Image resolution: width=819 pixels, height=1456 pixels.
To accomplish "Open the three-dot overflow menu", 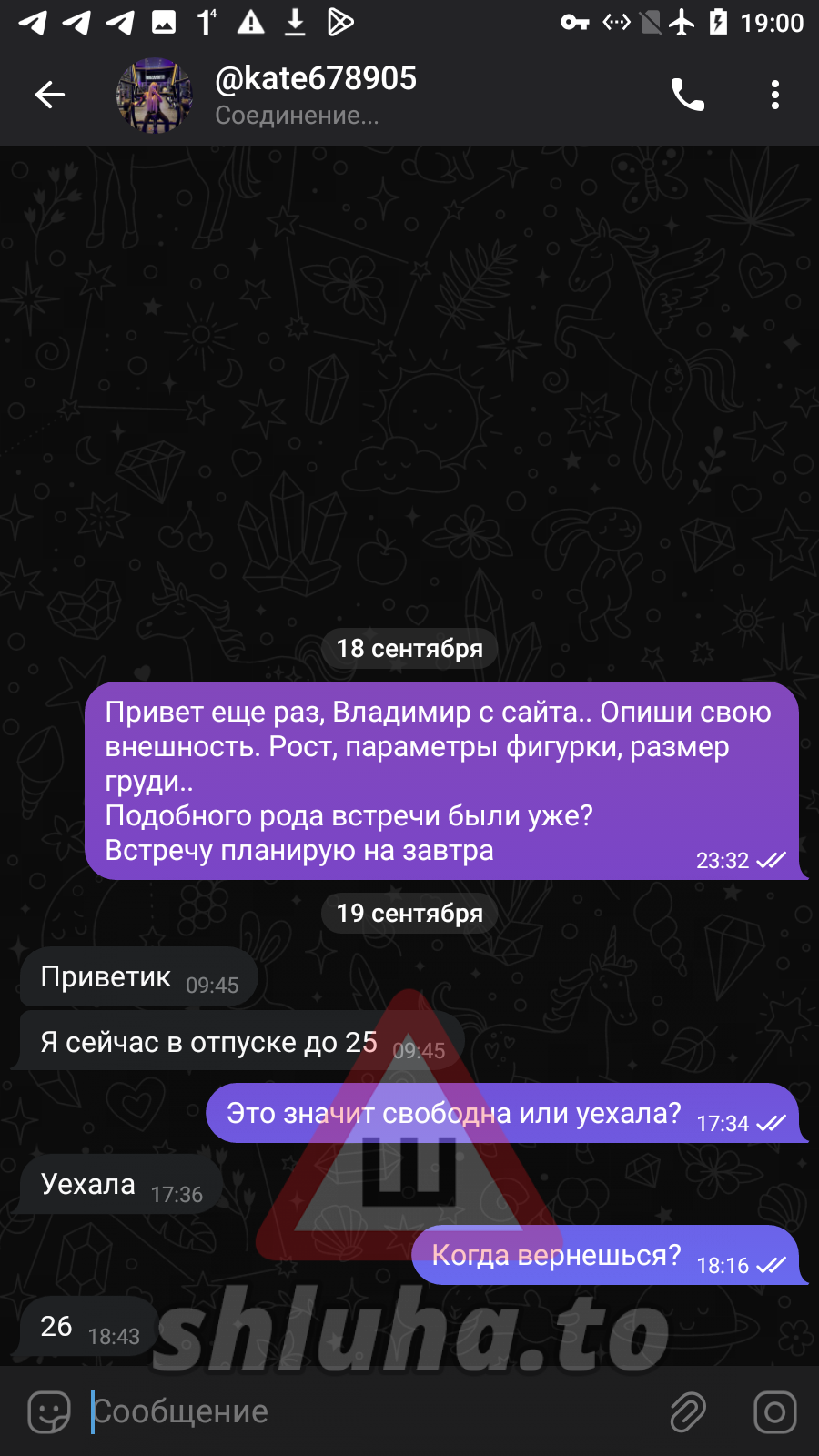I will (x=774, y=94).
